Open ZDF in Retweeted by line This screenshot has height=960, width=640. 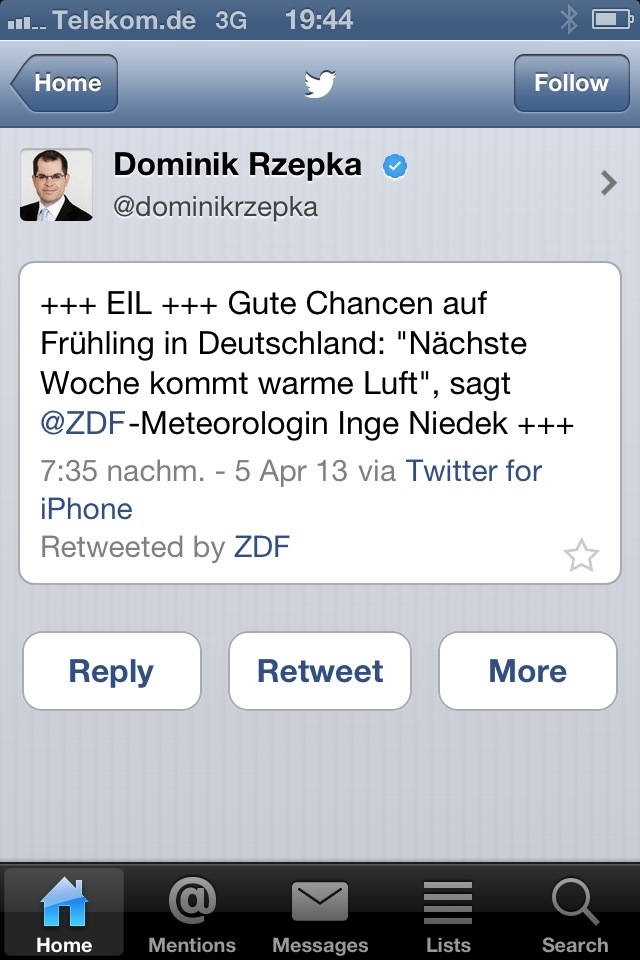pos(261,547)
